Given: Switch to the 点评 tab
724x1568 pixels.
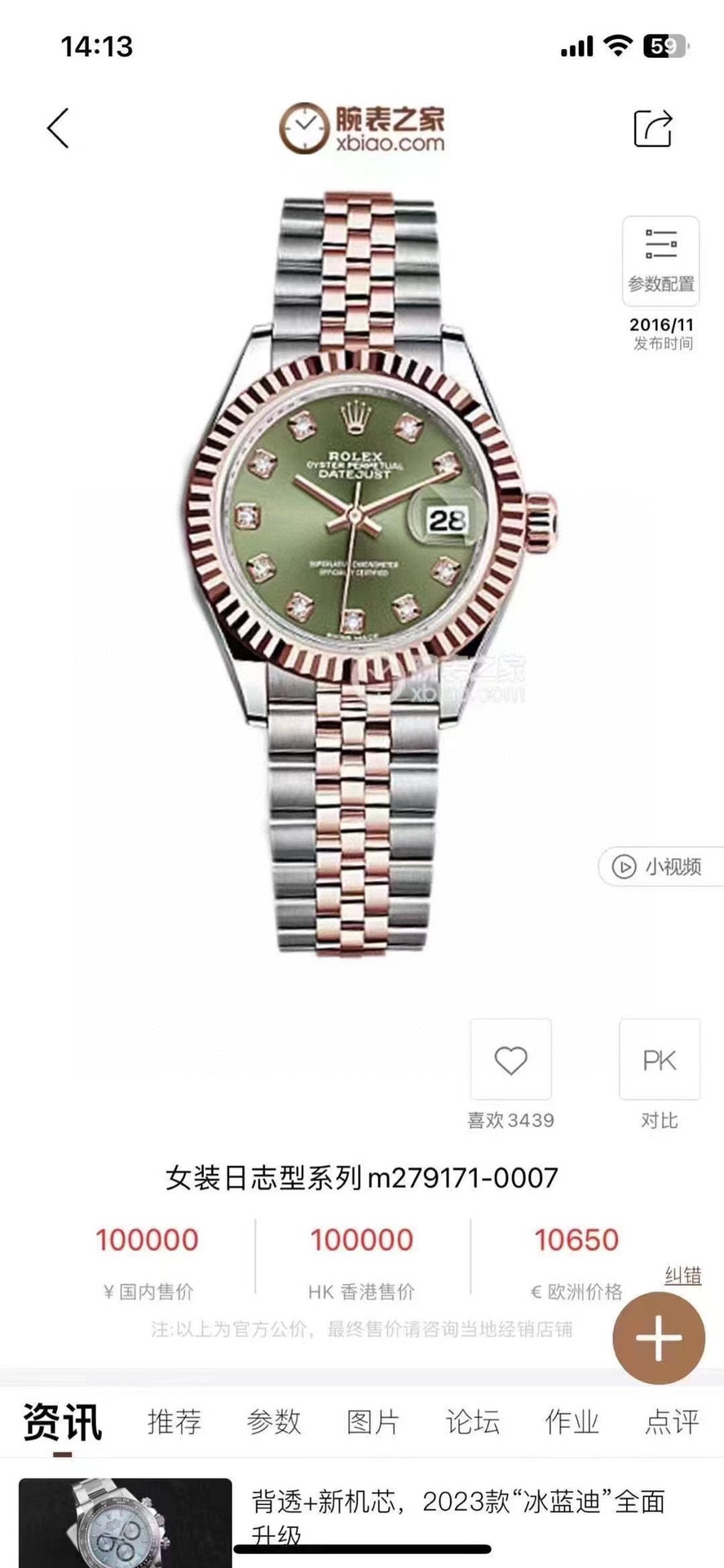Looking at the screenshot, I should point(671,1421).
